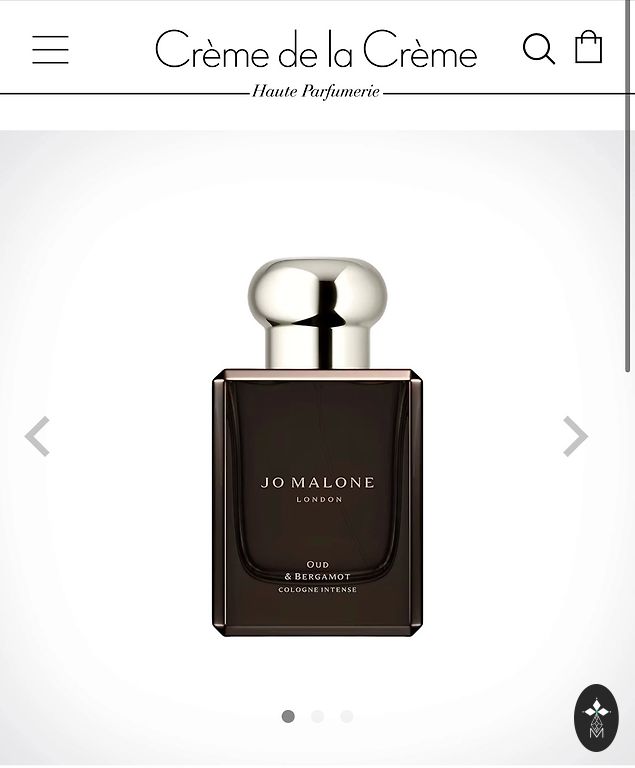Screen dimensions: 635x768
Task: Show the next product image
Action: pos(575,436)
